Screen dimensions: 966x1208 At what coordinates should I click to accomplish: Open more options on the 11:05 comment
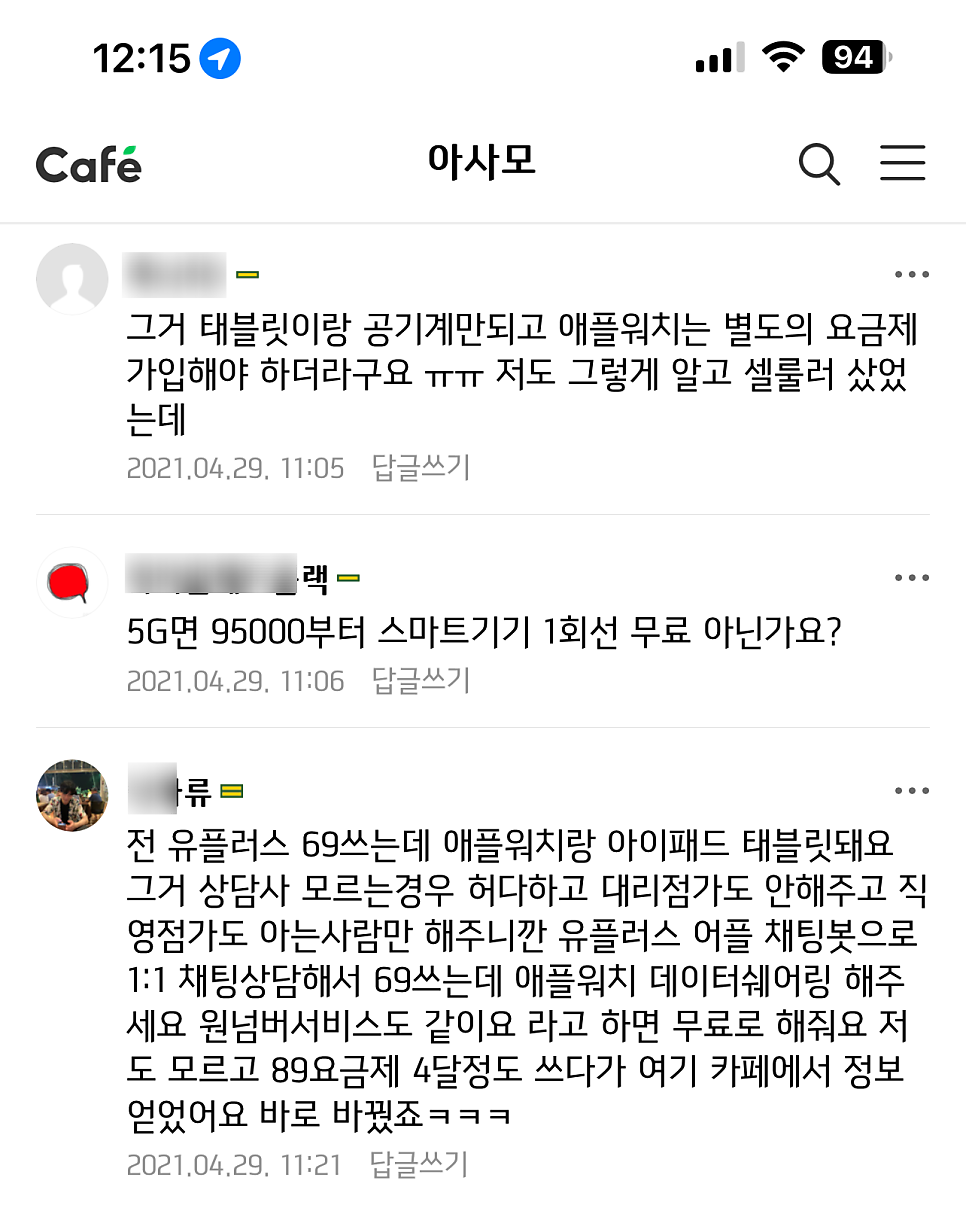tap(911, 275)
